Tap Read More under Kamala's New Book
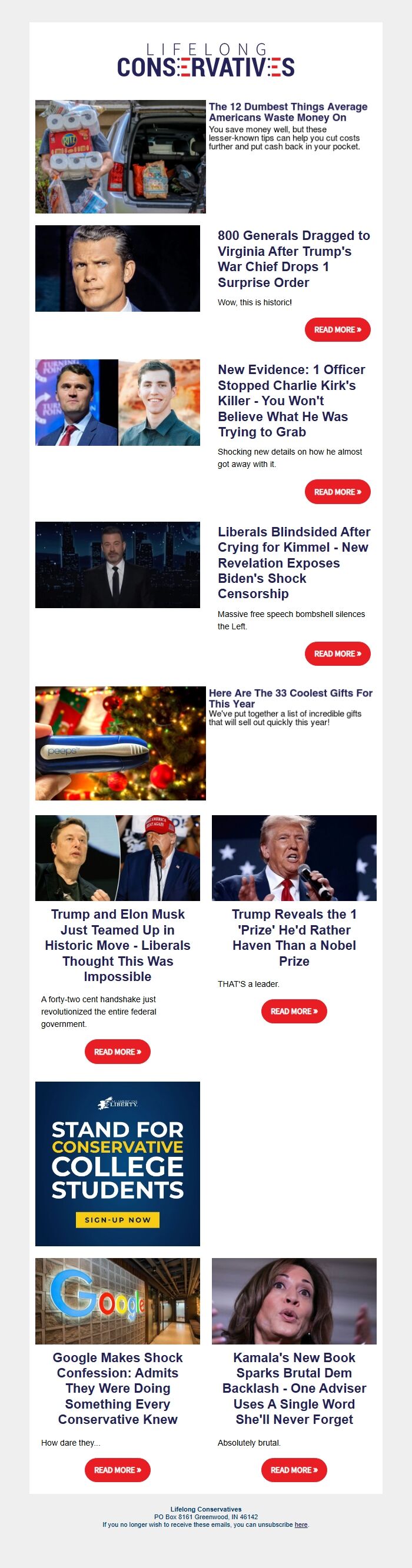Screen dimensions: 412x1568 coord(294,1470)
